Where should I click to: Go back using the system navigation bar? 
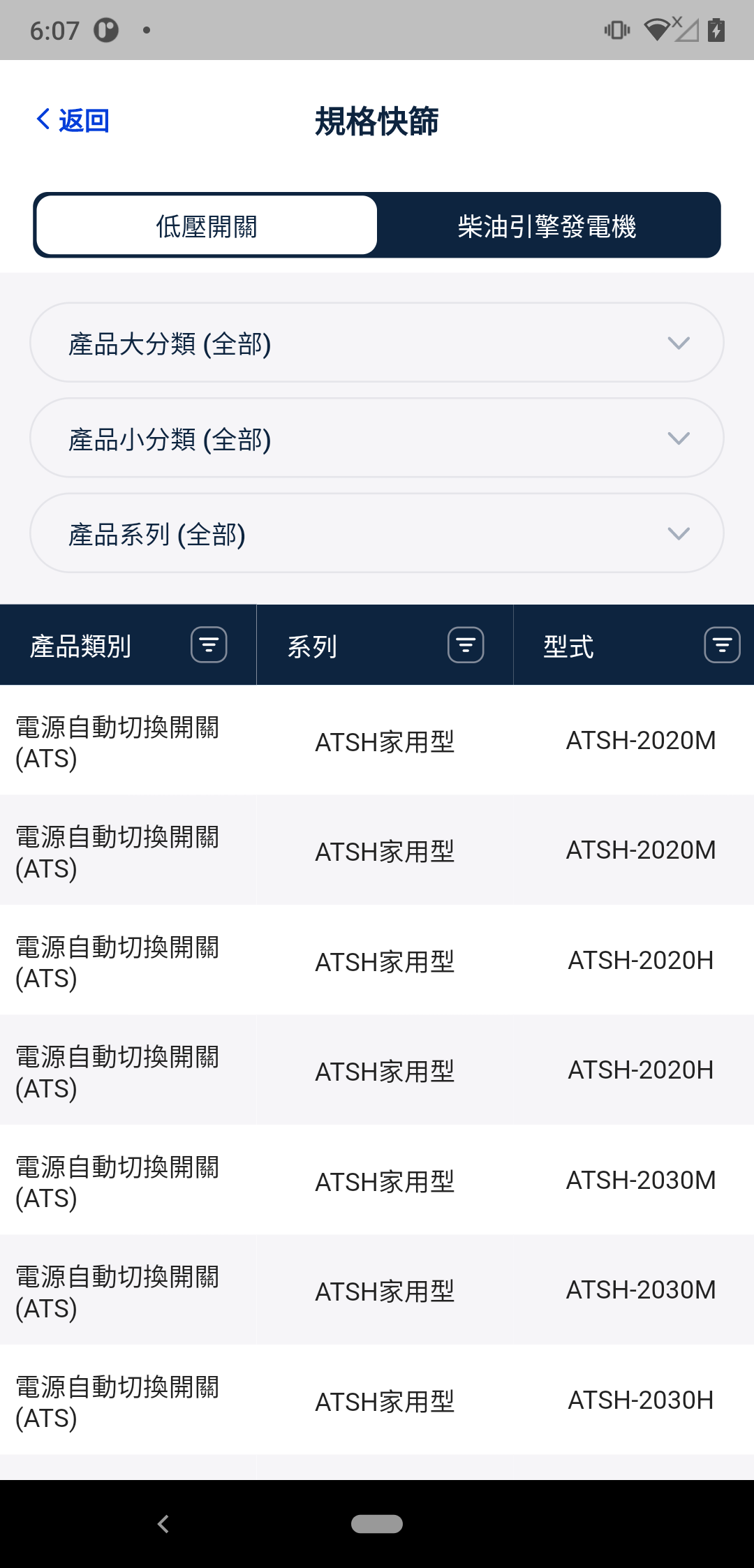[x=163, y=1524]
